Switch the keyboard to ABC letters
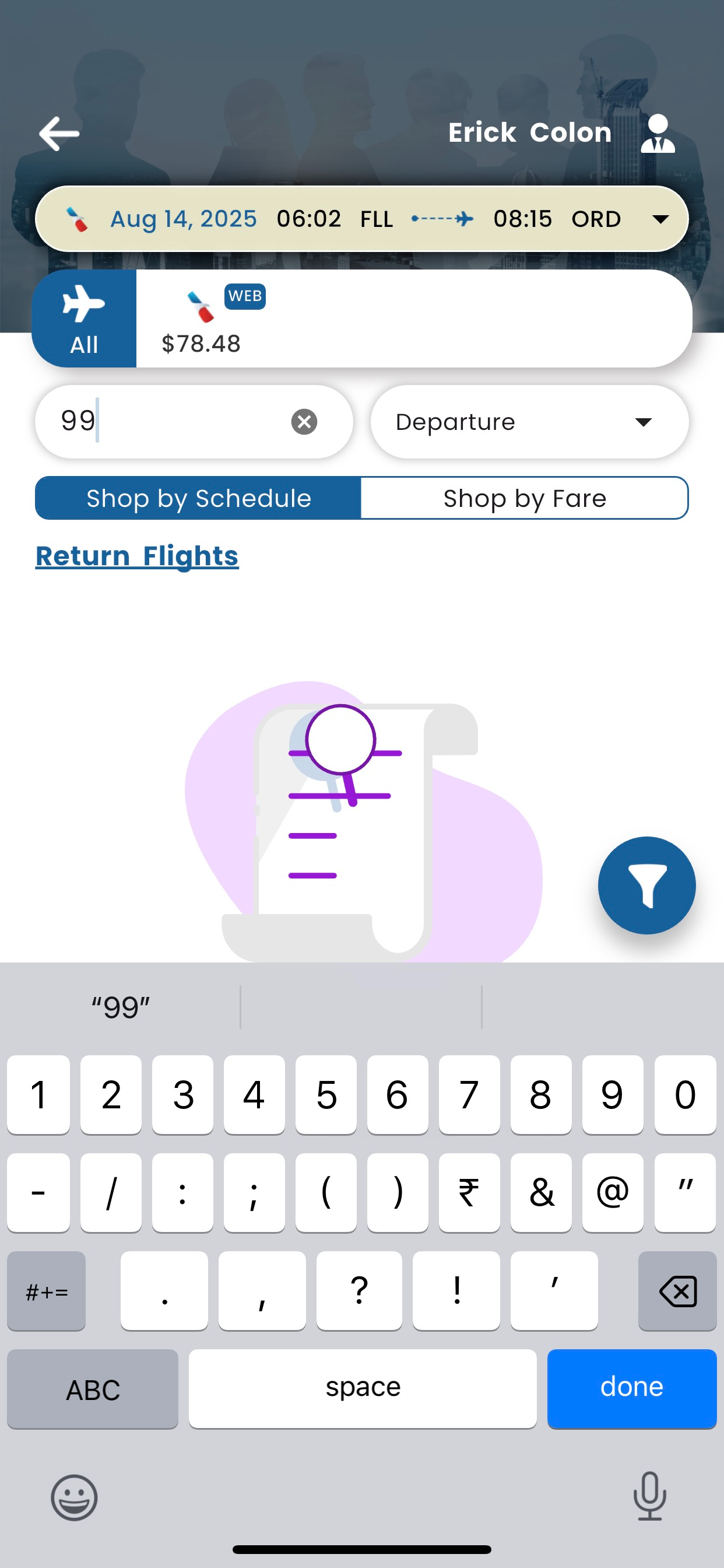724x1568 pixels. (93, 1388)
